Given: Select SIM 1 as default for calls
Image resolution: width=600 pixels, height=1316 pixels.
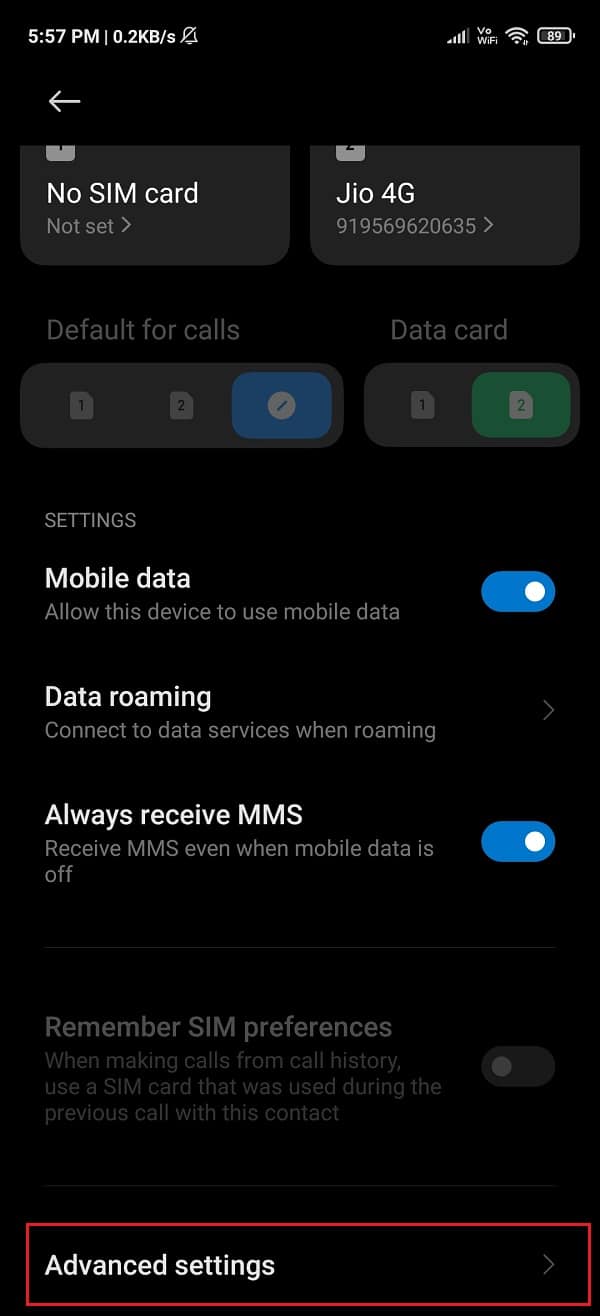Looking at the screenshot, I should click(82, 405).
